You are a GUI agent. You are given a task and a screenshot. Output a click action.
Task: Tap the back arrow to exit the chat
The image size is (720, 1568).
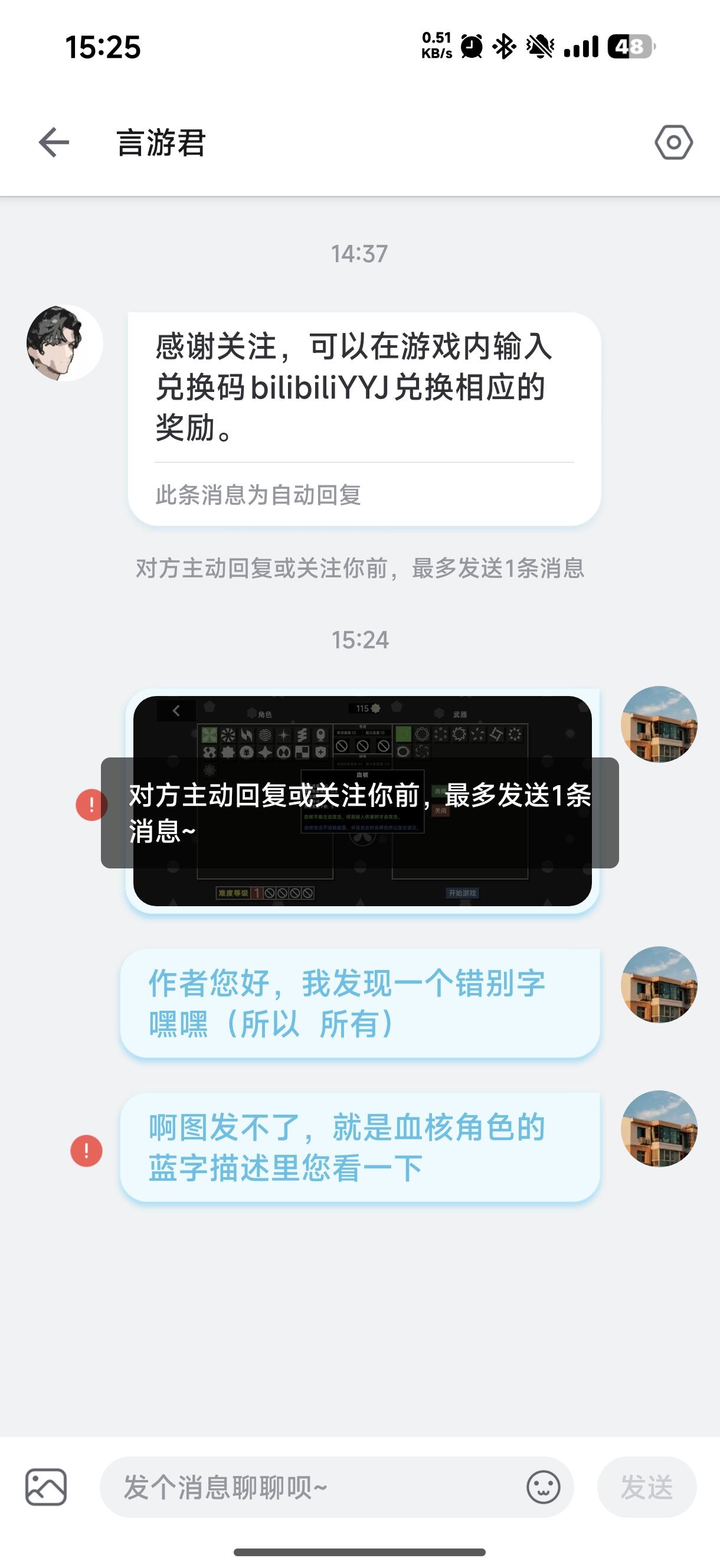tap(54, 142)
